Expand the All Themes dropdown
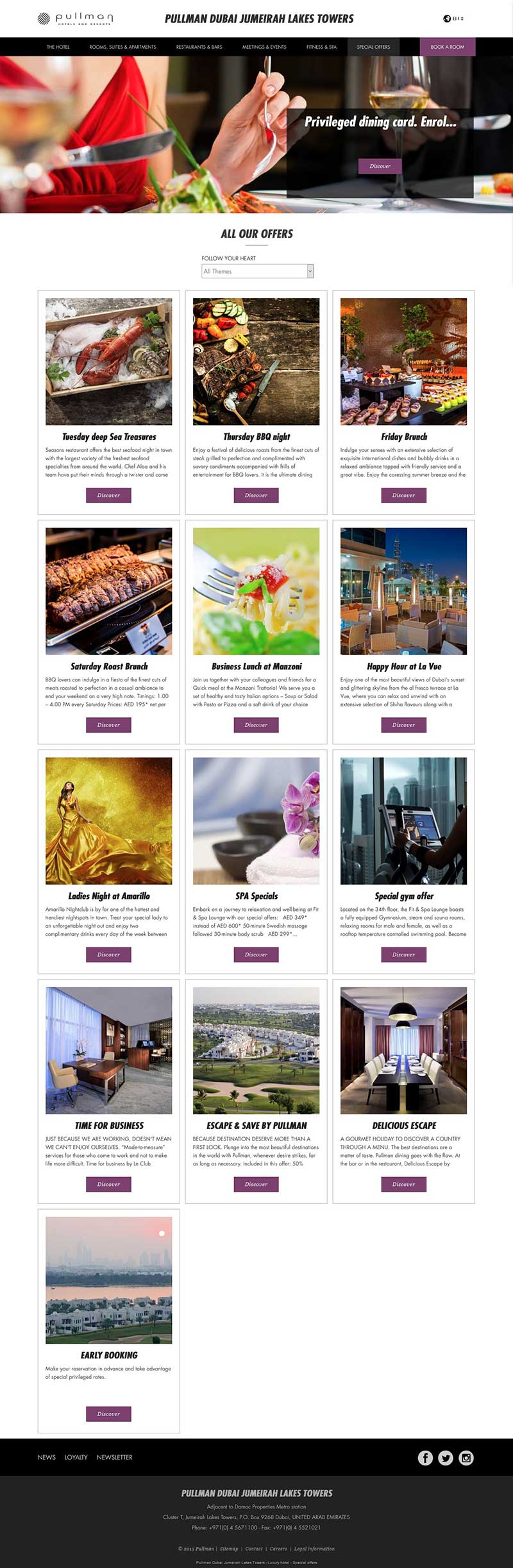 click(257, 271)
